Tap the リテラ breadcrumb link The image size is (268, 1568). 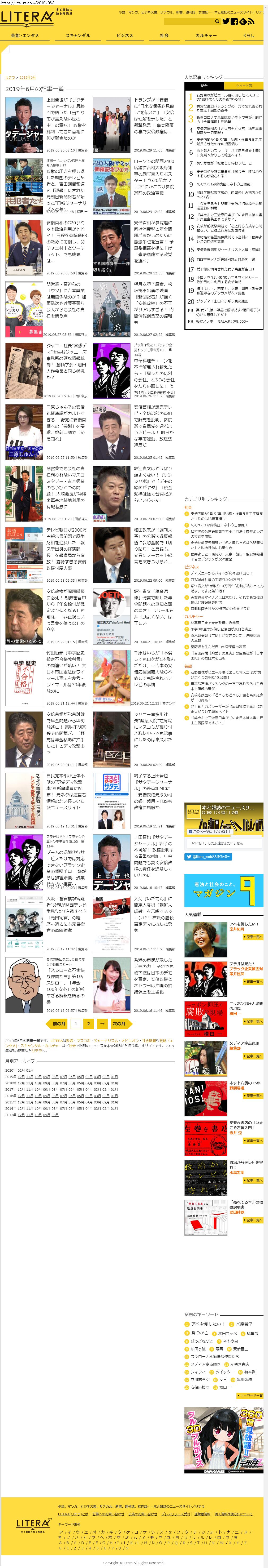tap(10, 77)
